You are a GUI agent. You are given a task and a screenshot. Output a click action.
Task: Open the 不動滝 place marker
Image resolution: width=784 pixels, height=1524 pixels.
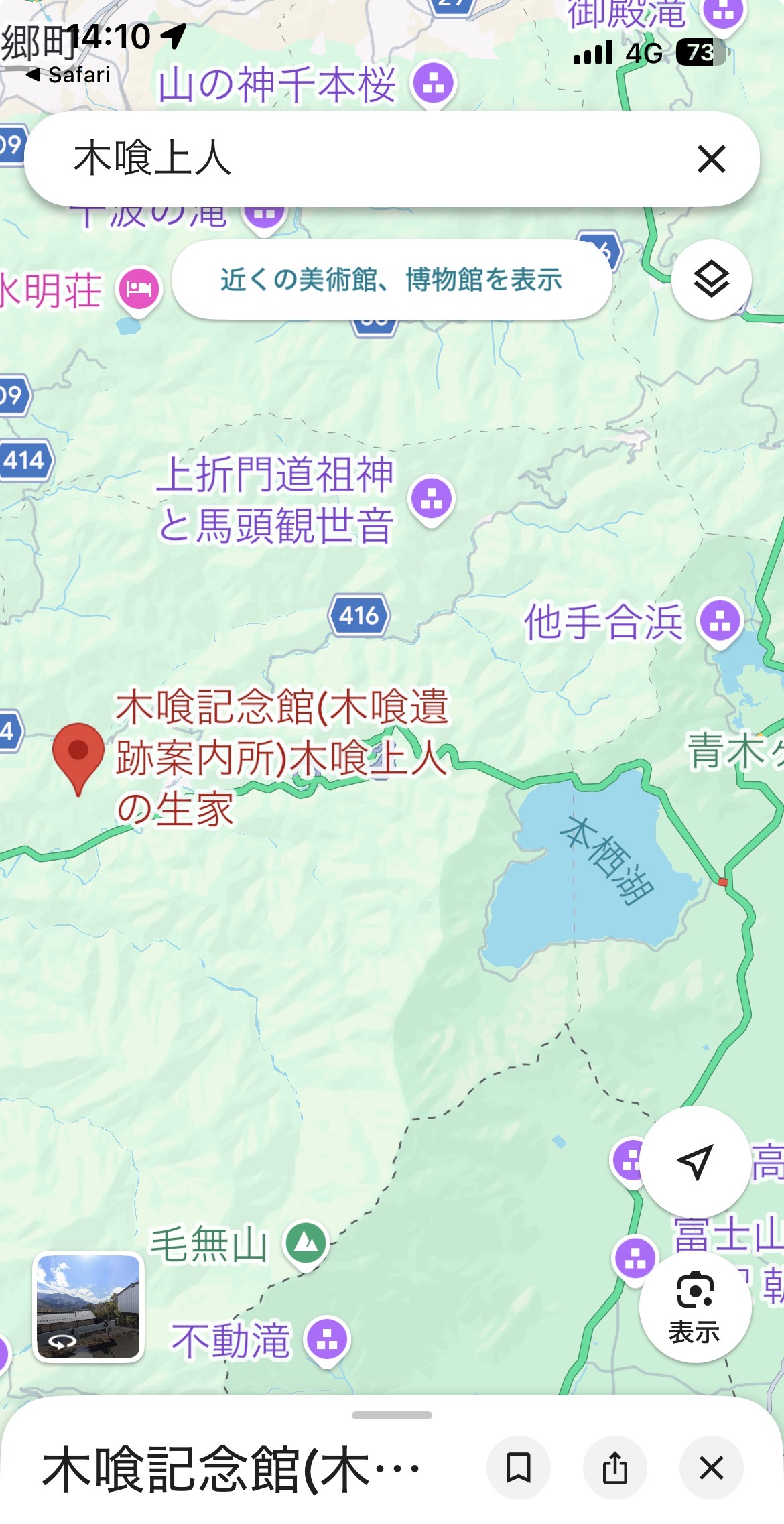[x=328, y=1340]
